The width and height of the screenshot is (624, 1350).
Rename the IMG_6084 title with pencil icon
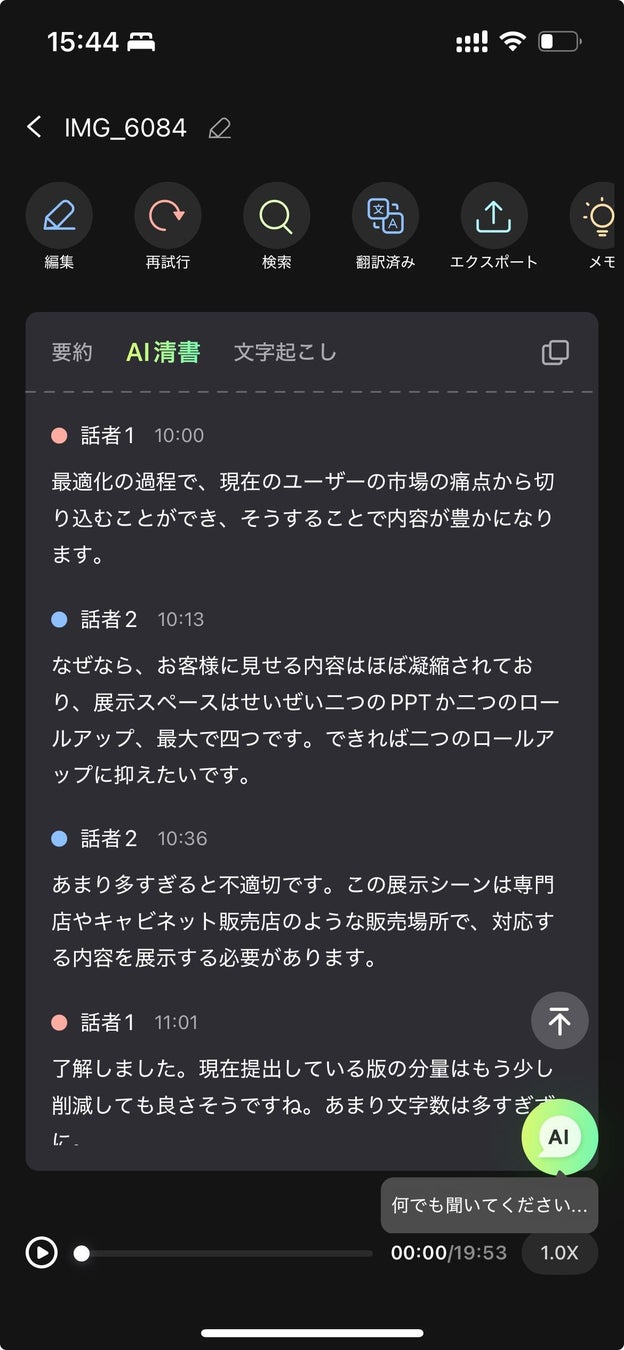(219, 128)
